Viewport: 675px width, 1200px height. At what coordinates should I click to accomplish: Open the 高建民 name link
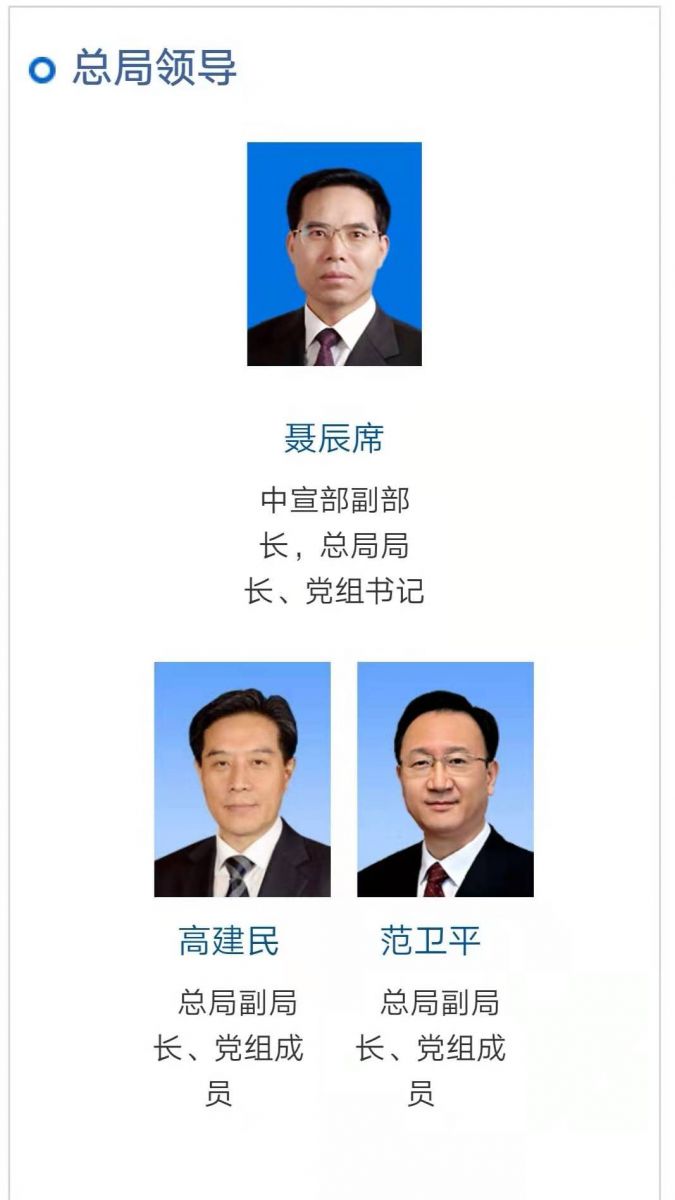[229, 940]
